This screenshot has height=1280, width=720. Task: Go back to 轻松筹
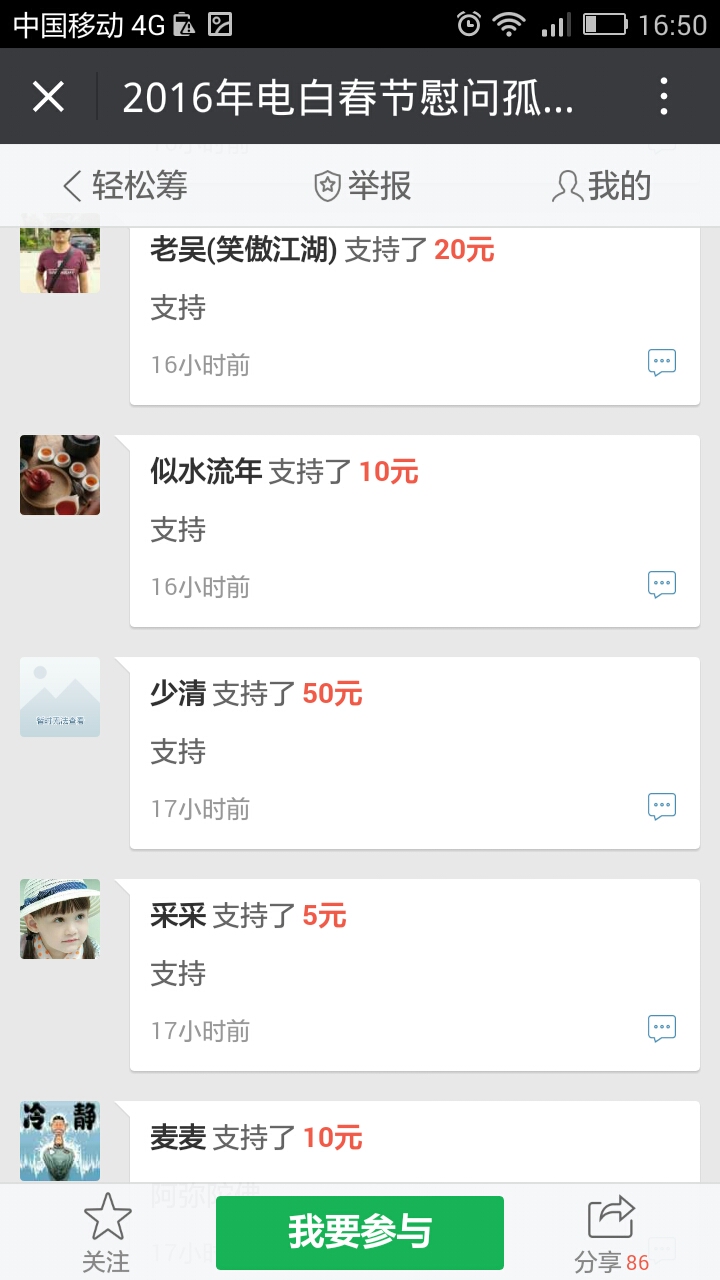tap(125, 186)
